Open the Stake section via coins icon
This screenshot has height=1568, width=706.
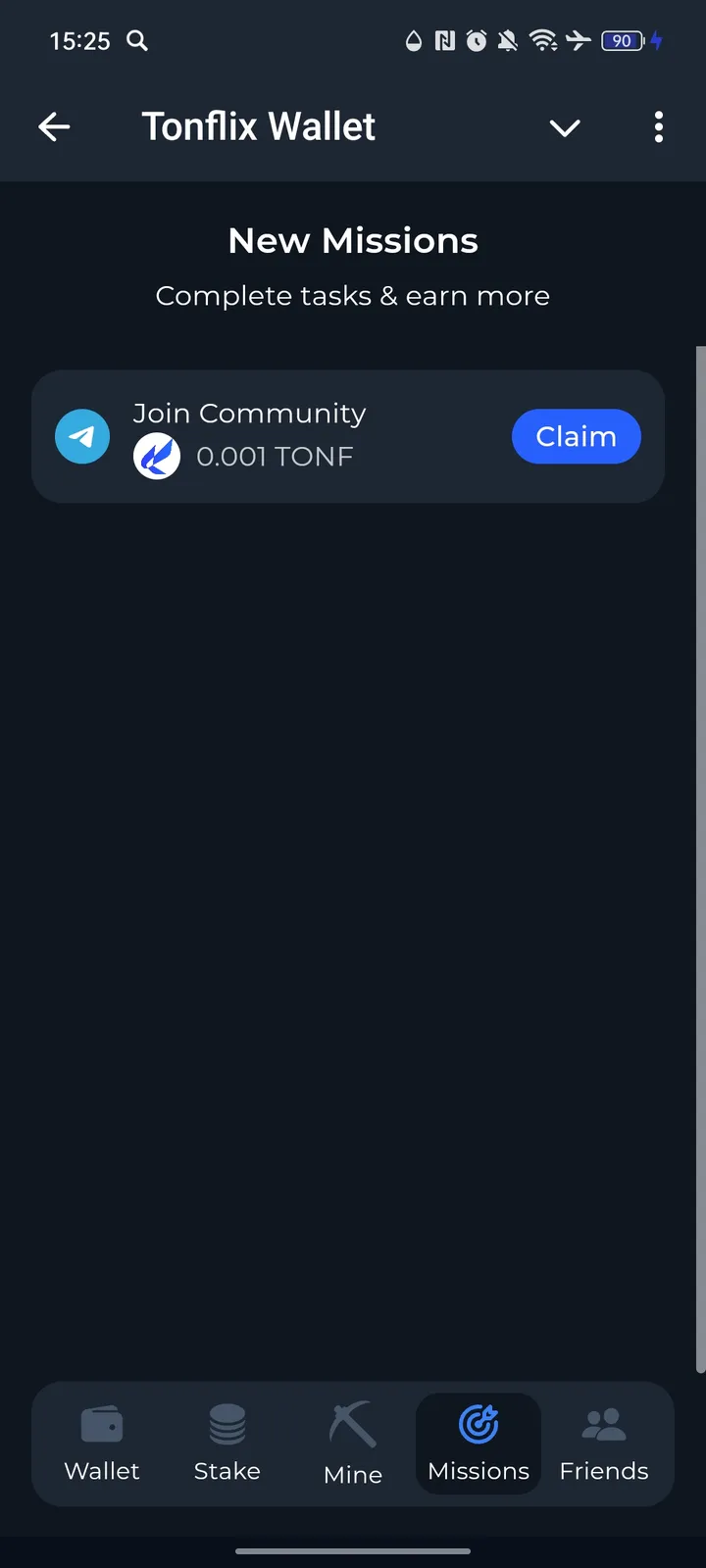227,1425
